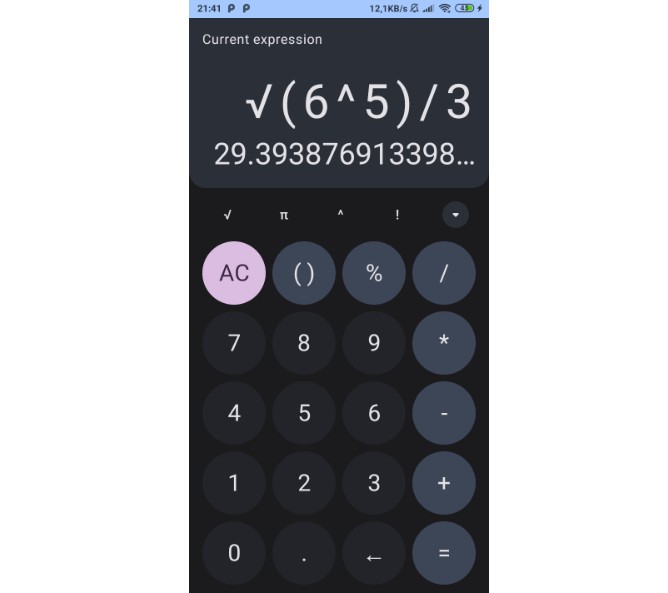Add with the plus key
Screen dimensions: 668x593
[444, 483]
